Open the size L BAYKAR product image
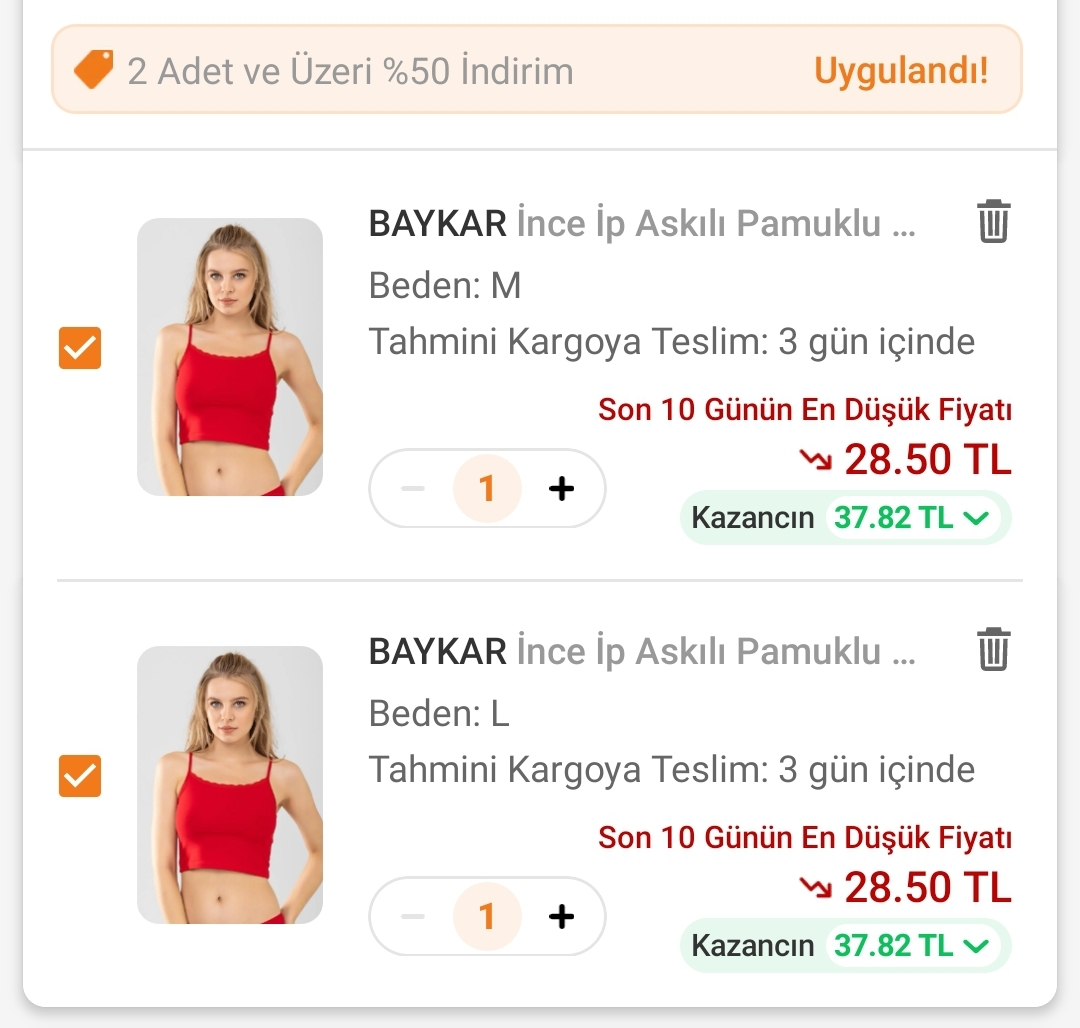Screen dimensions: 1080x1028 coord(230,785)
